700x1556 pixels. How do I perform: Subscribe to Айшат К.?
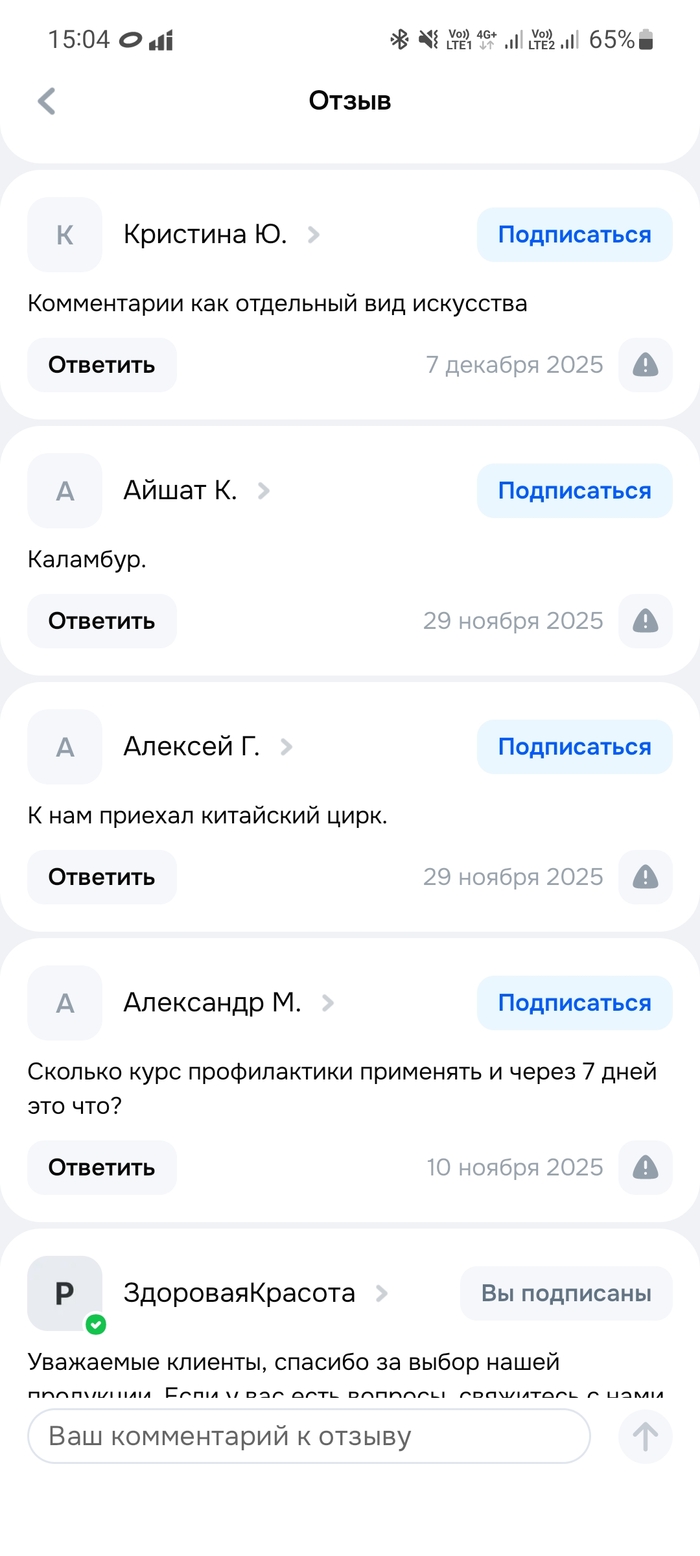click(574, 491)
